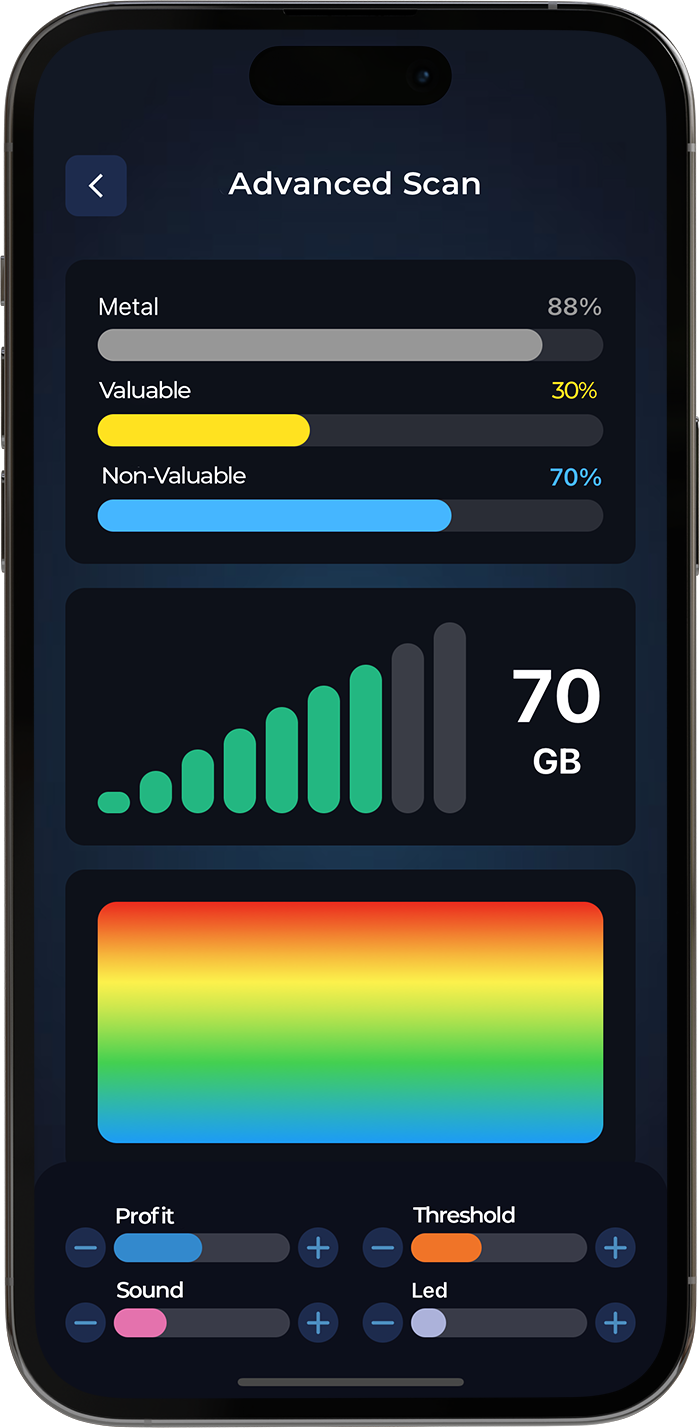Tap the Led slider bar
This screenshot has width=700, height=1428.
[498, 1323]
